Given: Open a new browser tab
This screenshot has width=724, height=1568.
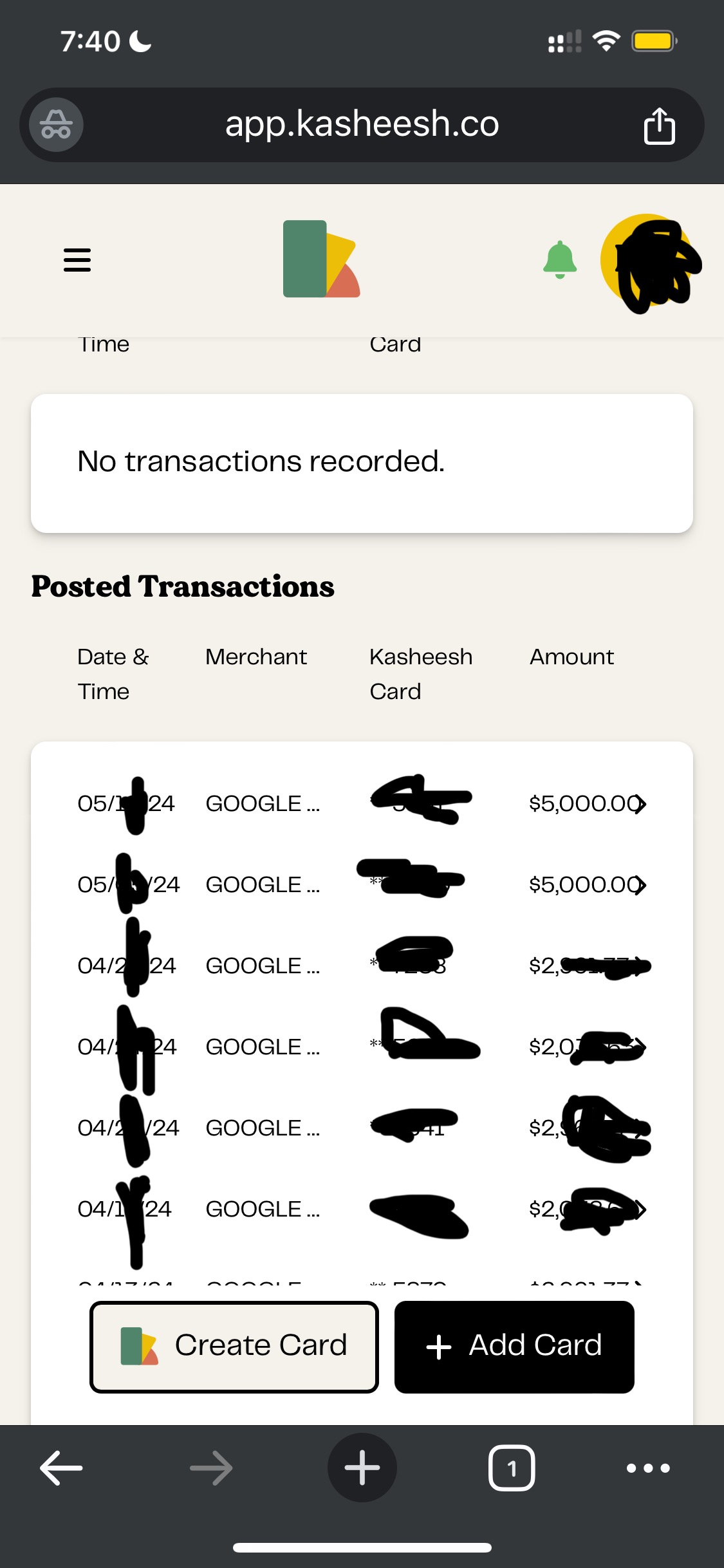Looking at the screenshot, I should point(362,1468).
